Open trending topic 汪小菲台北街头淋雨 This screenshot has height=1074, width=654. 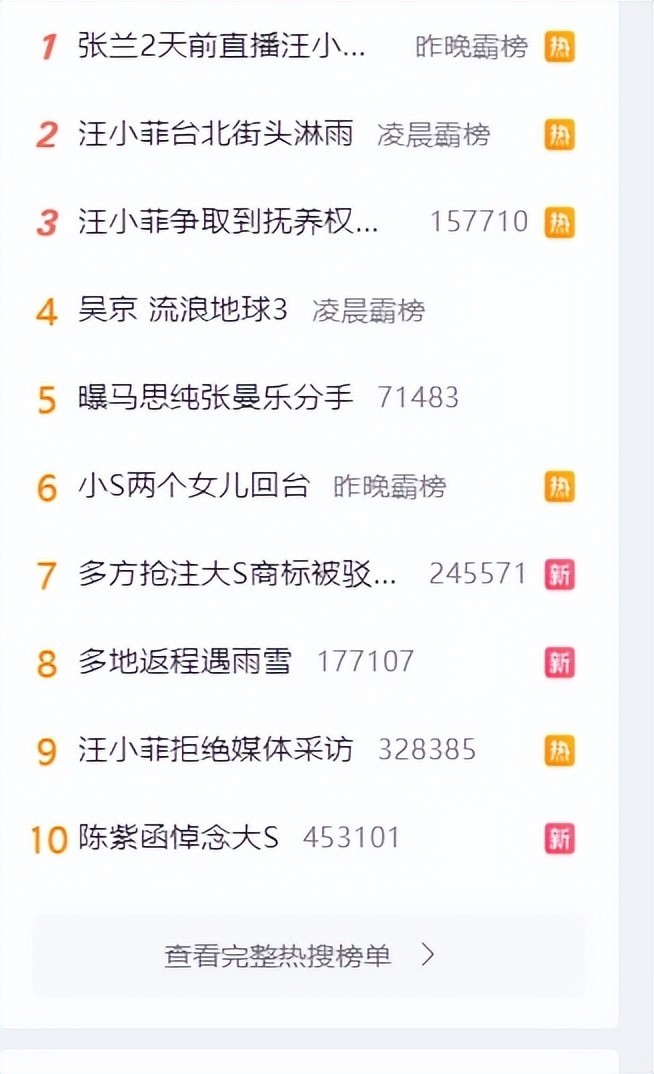click(216, 134)
